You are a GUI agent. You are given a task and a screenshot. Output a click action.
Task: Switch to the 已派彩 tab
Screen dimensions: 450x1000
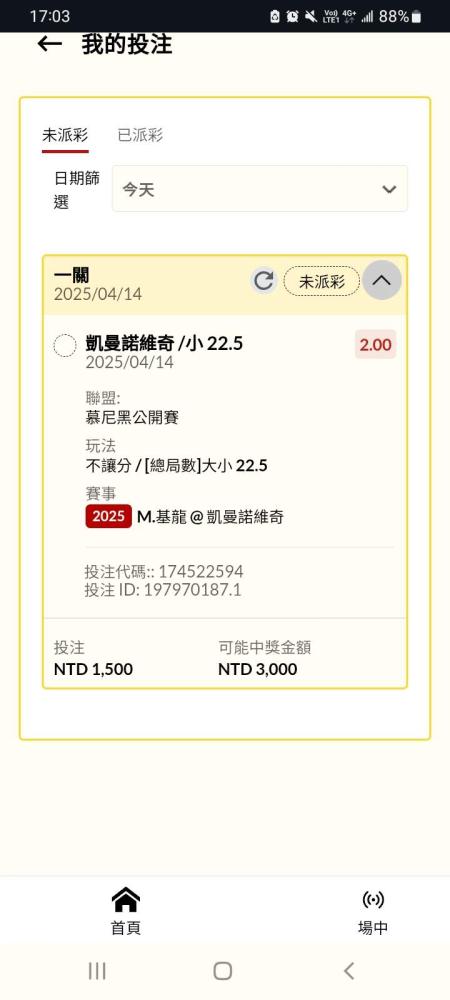pyautogui.click(x=140, y=135)
